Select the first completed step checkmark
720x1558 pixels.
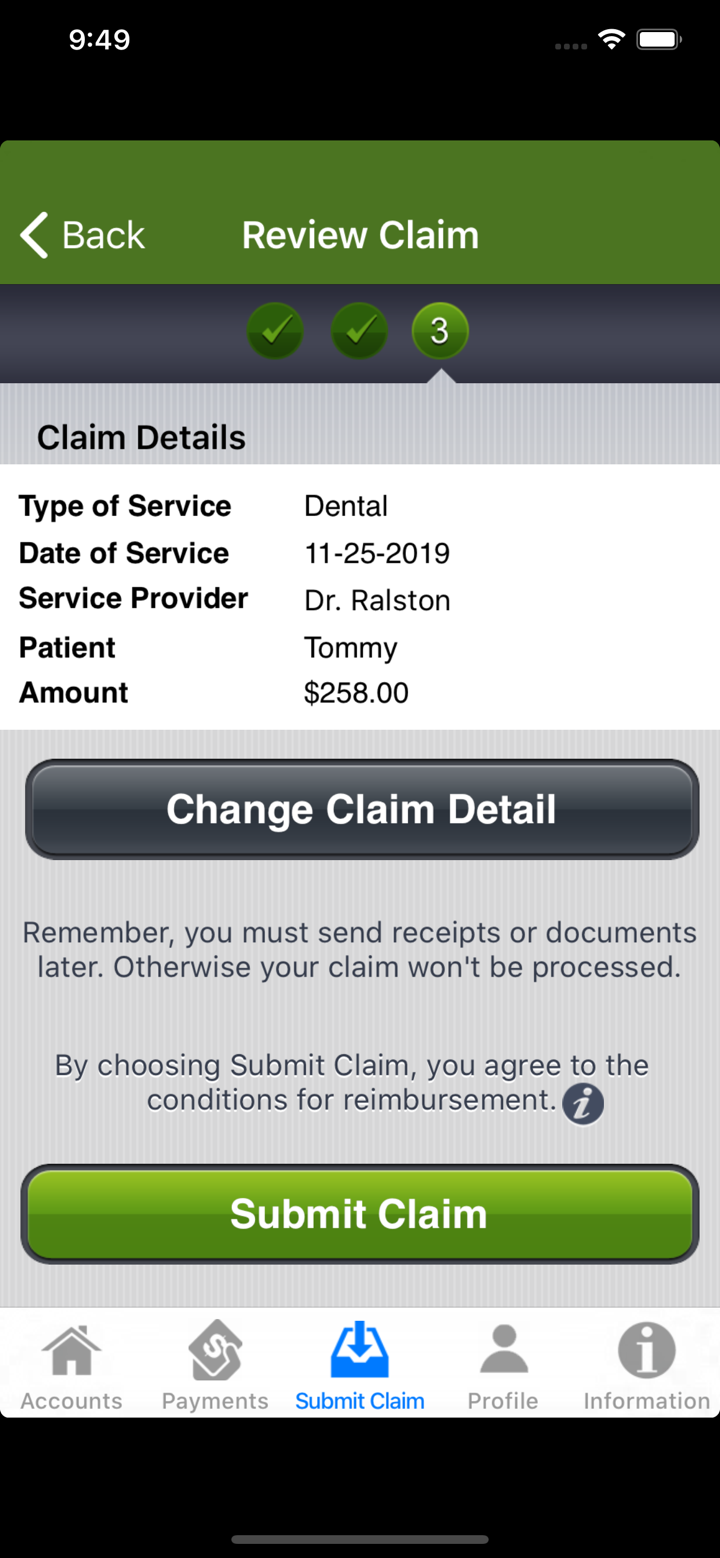pos(275,331)
